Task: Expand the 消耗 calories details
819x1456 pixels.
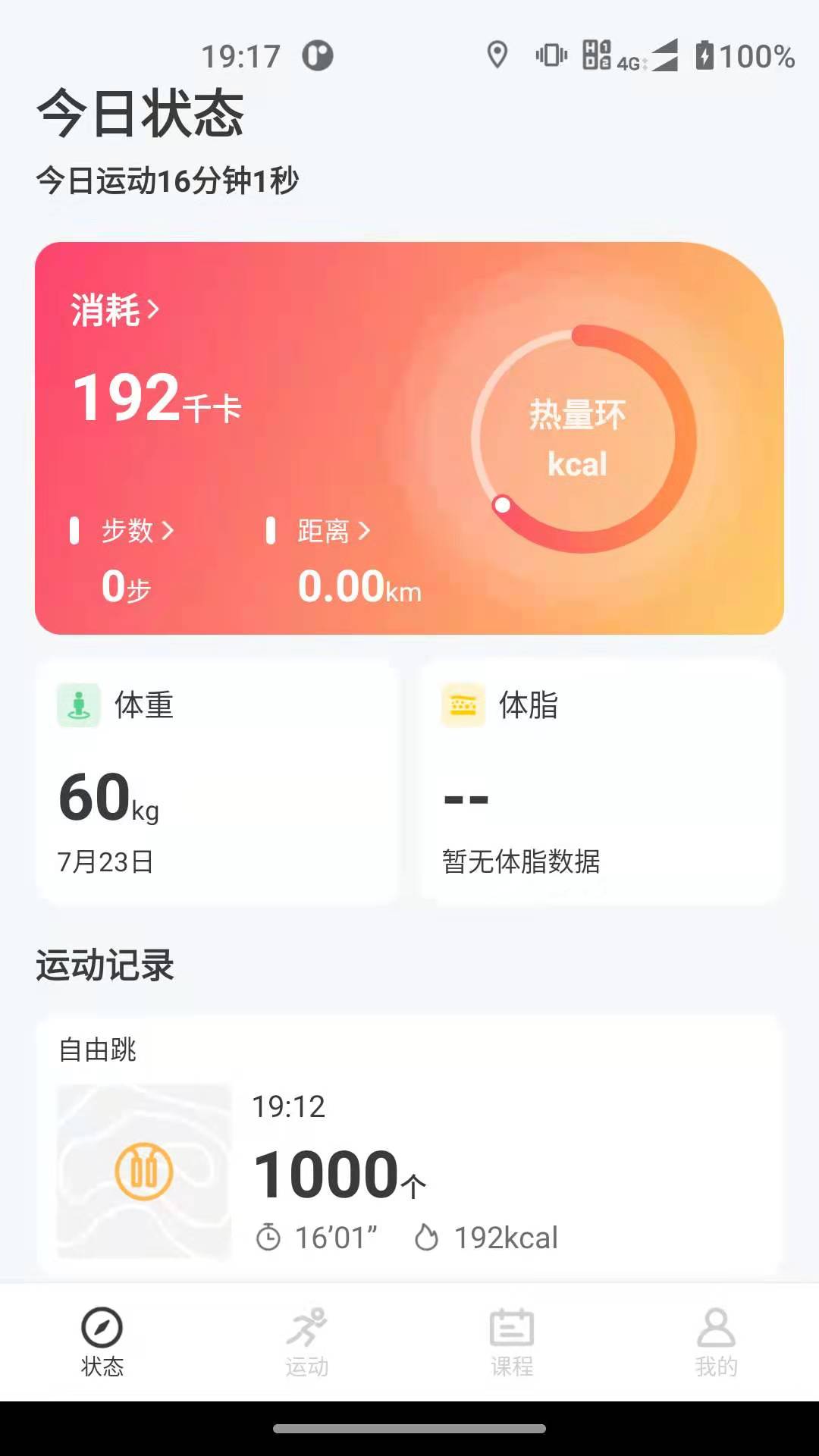Action: pyautogui.click(x=114, y=310)
